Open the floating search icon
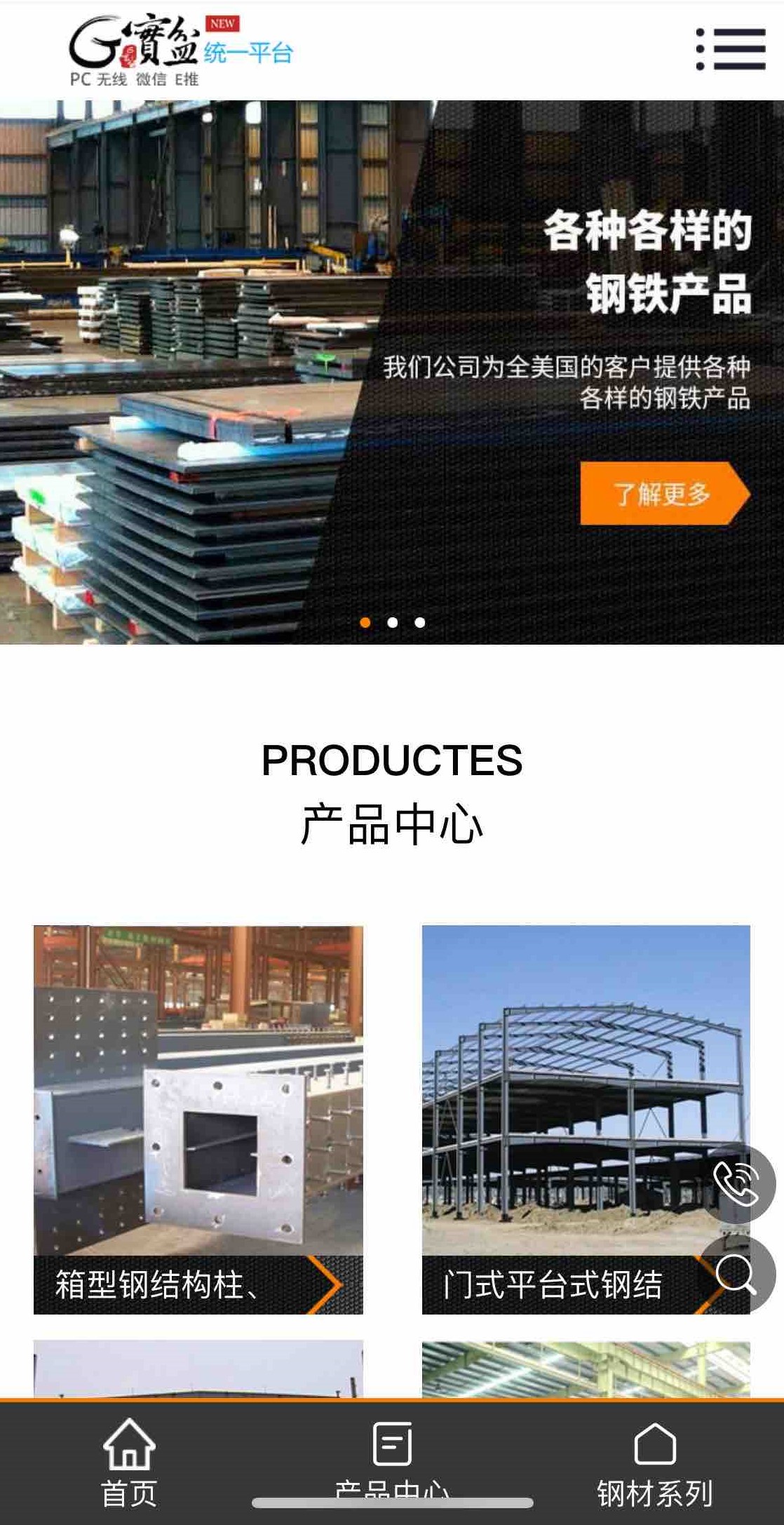The image size is (784, 1525). [x=736, y=1275]
